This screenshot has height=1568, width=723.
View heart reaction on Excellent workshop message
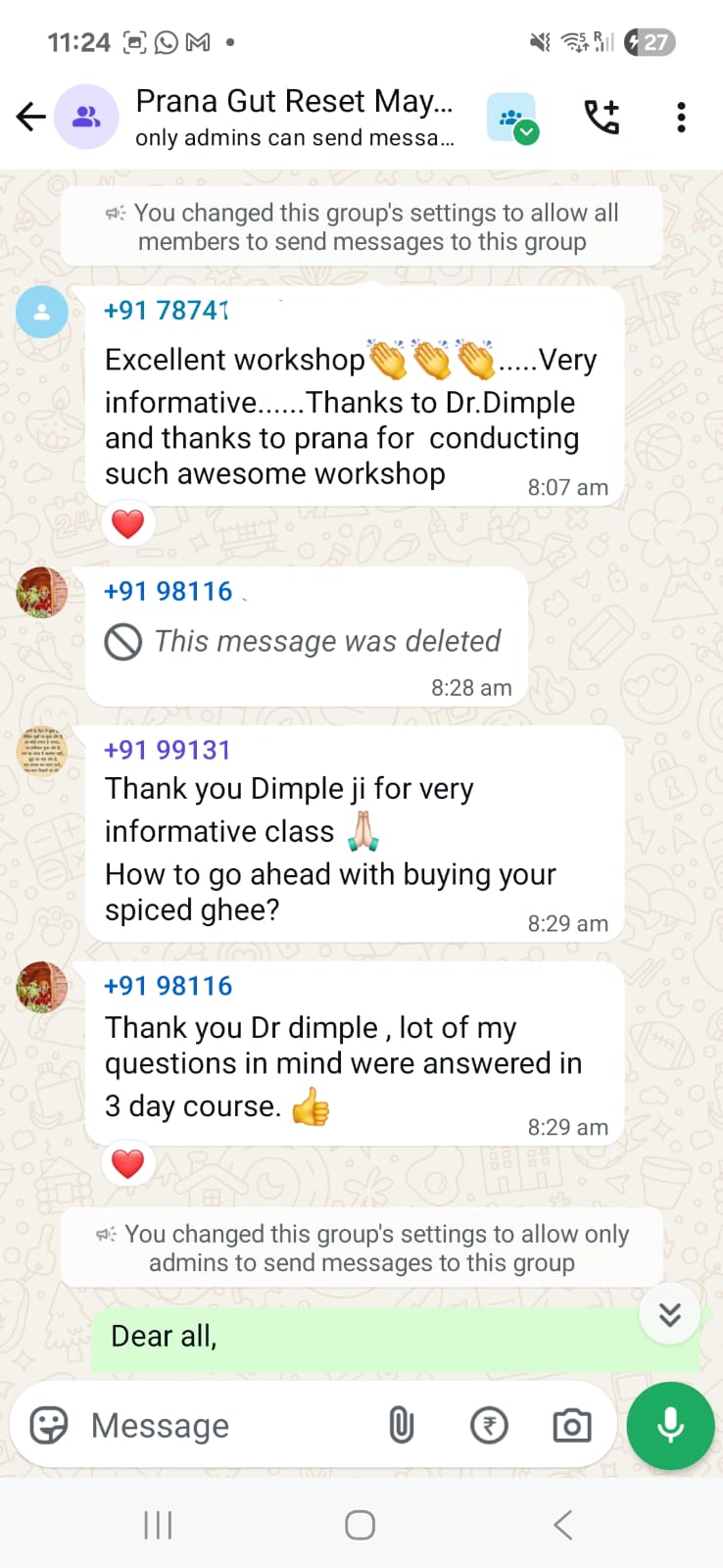[128, 524]
